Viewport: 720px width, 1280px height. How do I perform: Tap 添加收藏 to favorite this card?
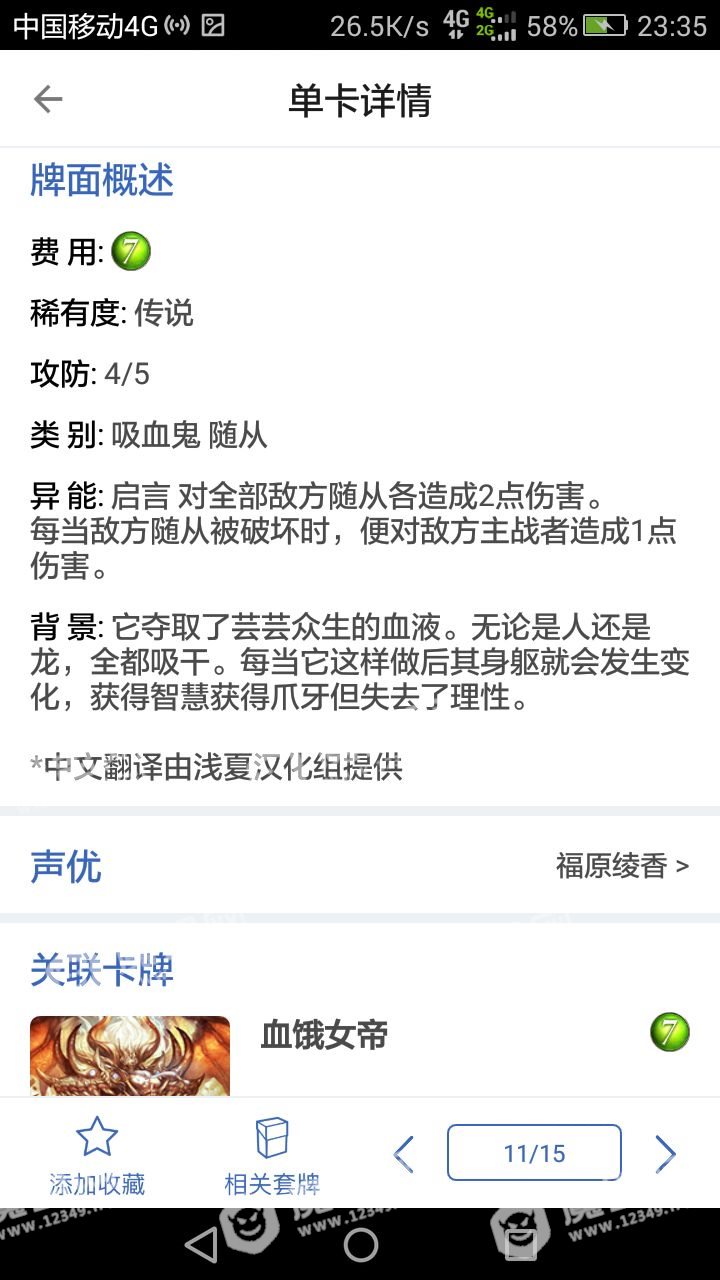coord(97,1156)
